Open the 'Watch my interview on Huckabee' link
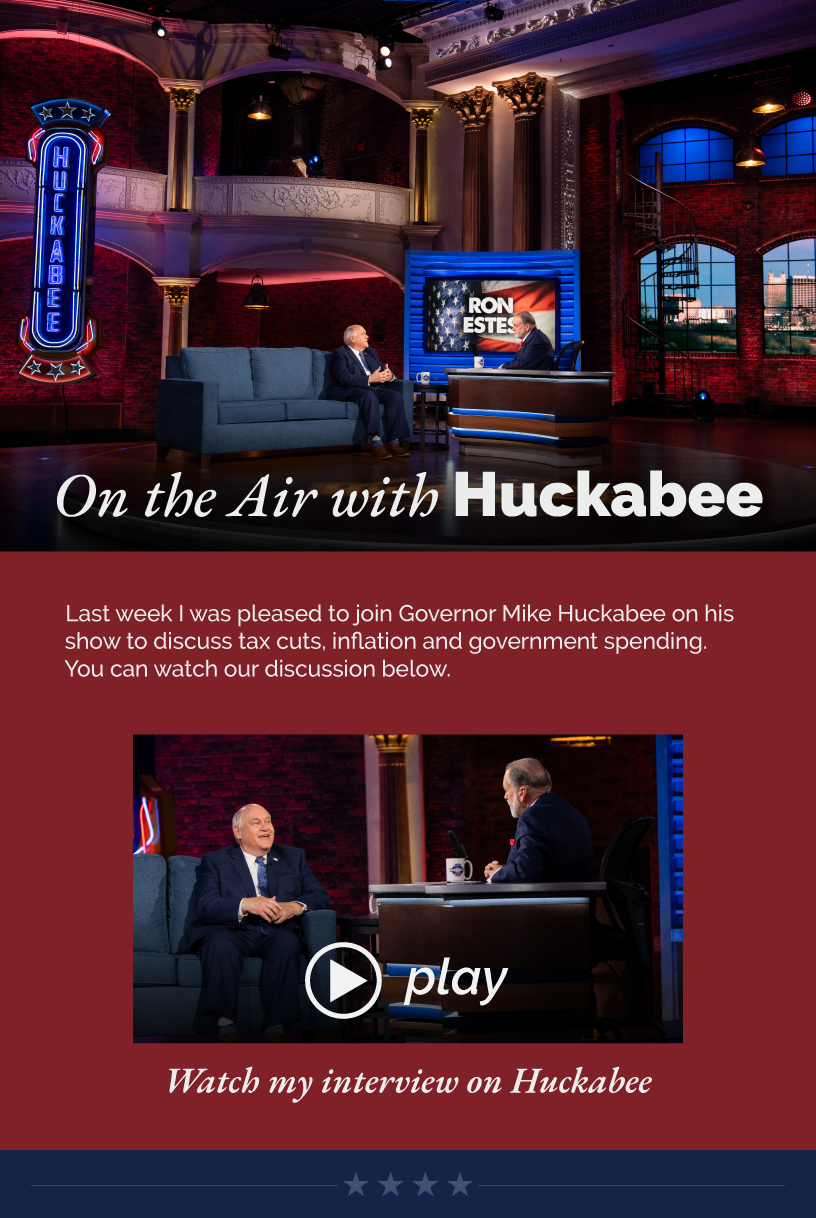The height and width of the screenshot is (1218, 816). tap(408, 1082)
